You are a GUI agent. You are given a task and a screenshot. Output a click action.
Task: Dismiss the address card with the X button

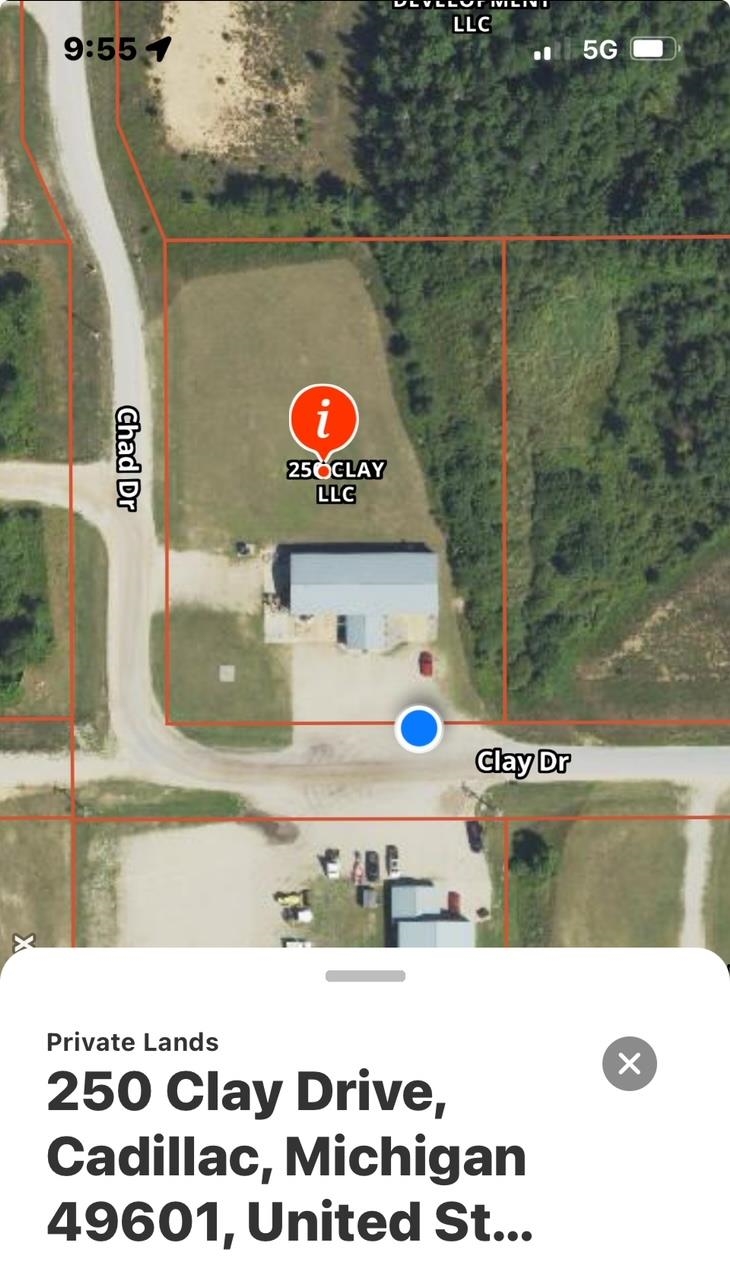628,1063
